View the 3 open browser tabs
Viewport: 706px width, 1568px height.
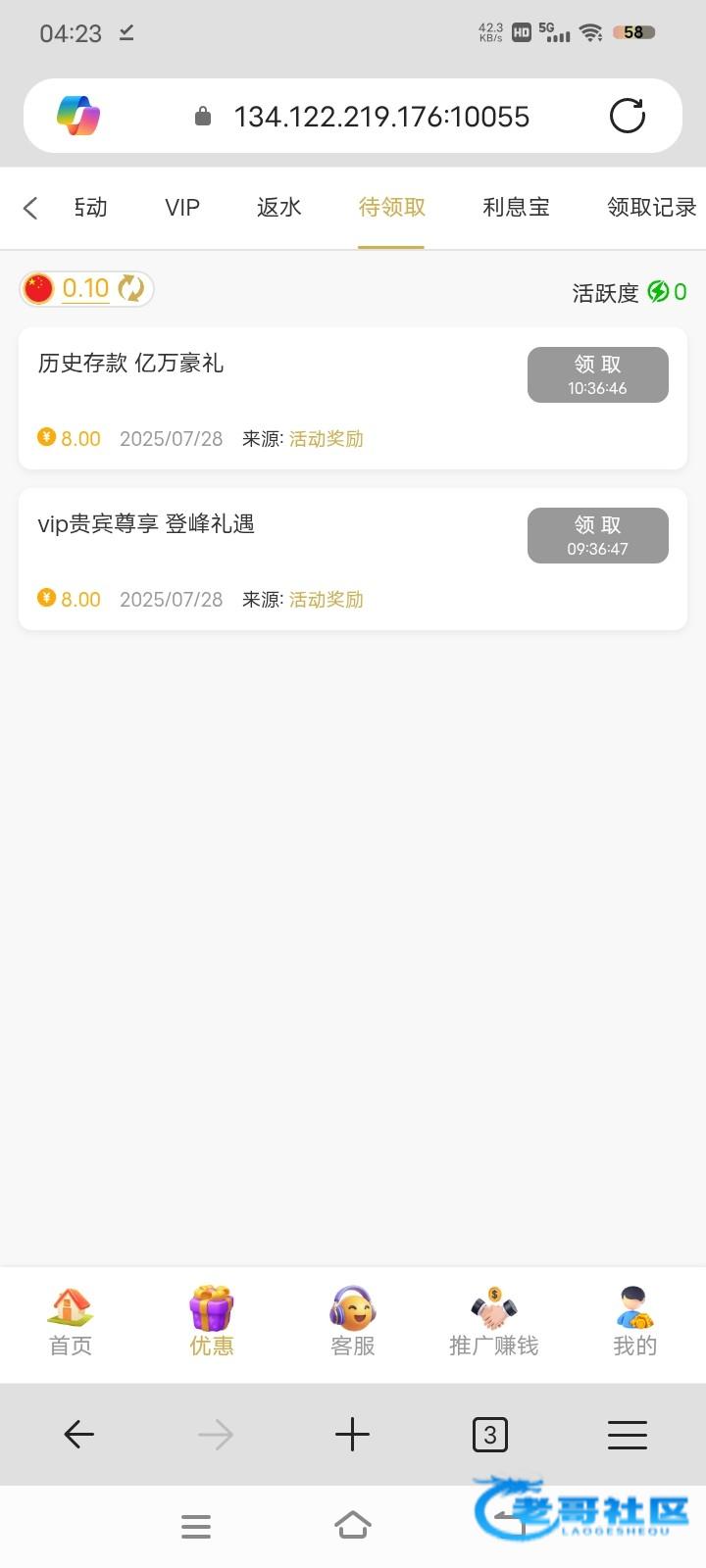point(490,1435)
